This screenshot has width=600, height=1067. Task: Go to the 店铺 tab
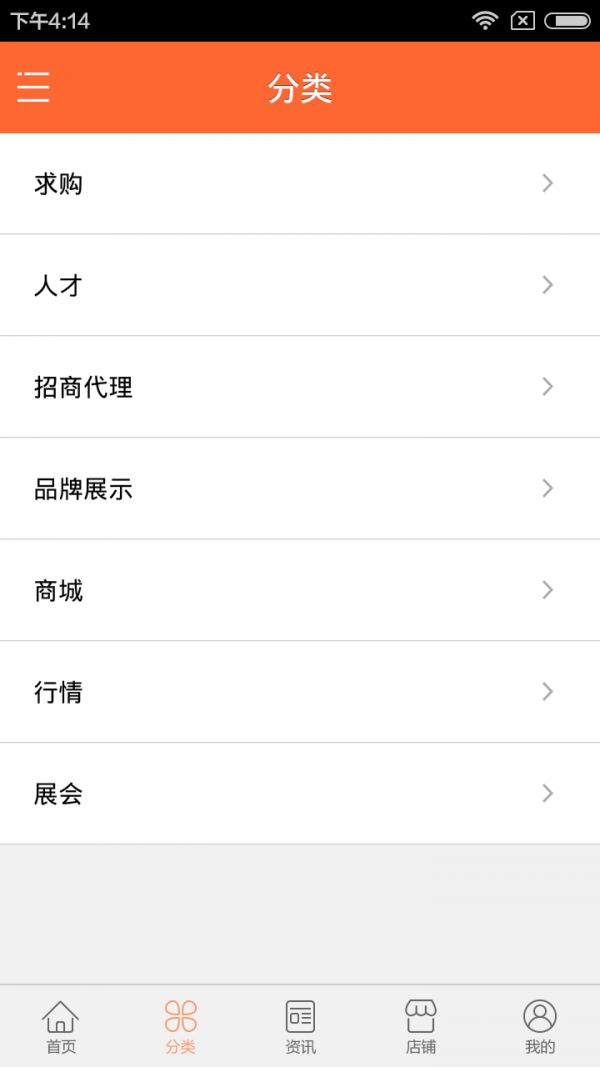coord(420,1027)
